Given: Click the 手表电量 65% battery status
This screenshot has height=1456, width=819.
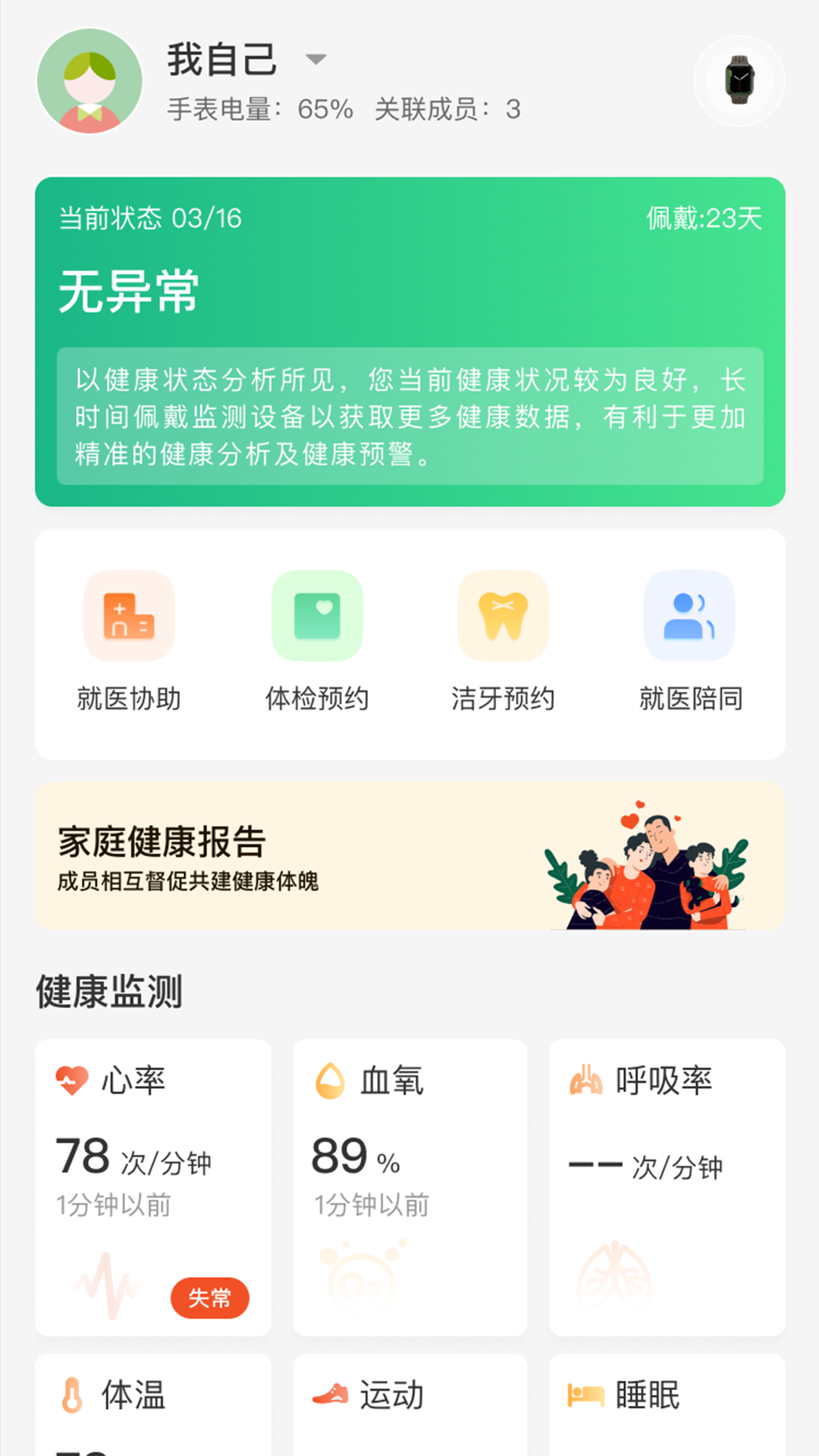Looking at the screenshot, I should pyautogui.click(x=261, y=109).
